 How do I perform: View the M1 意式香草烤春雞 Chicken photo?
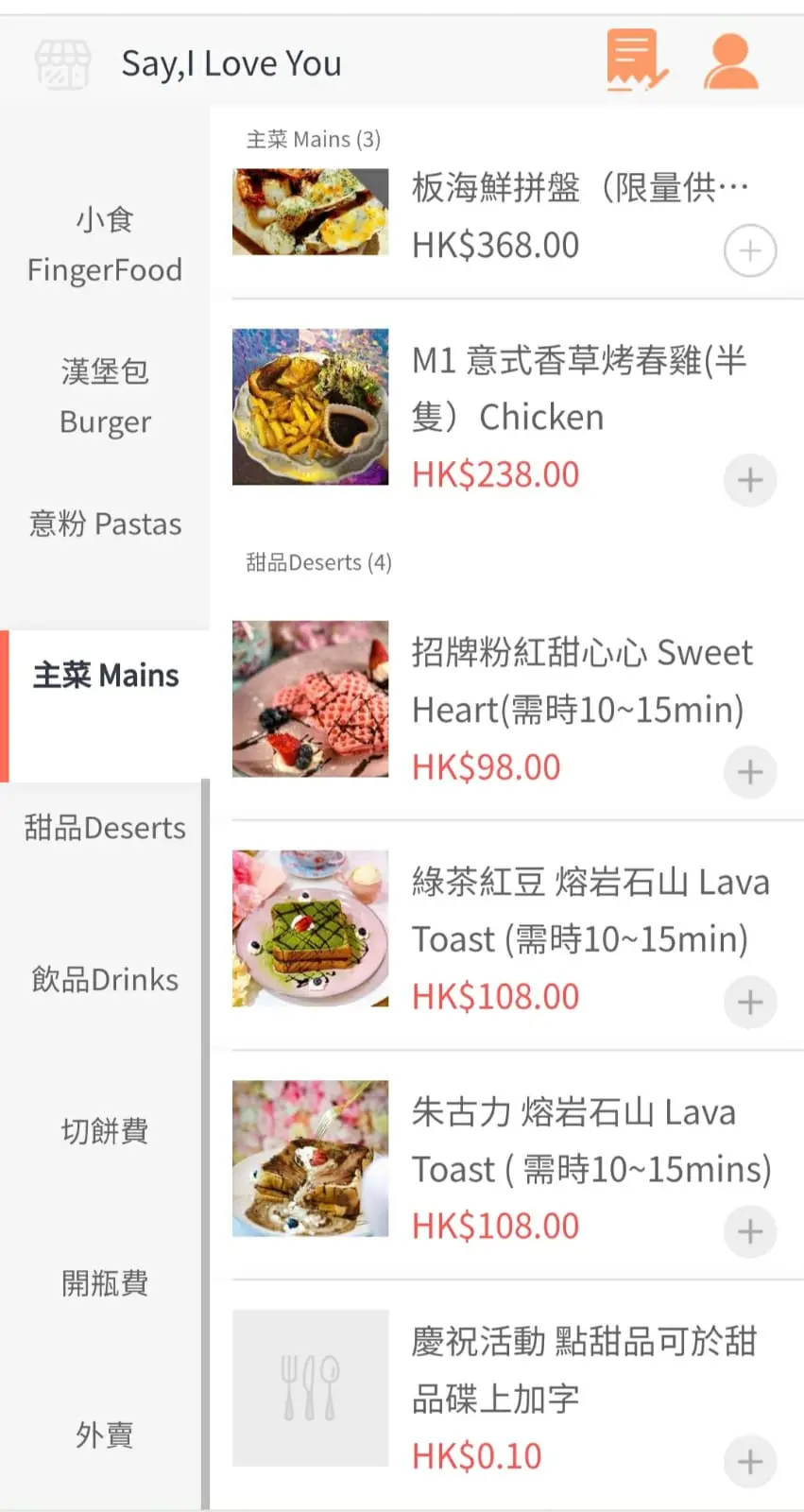coord(310,406)
